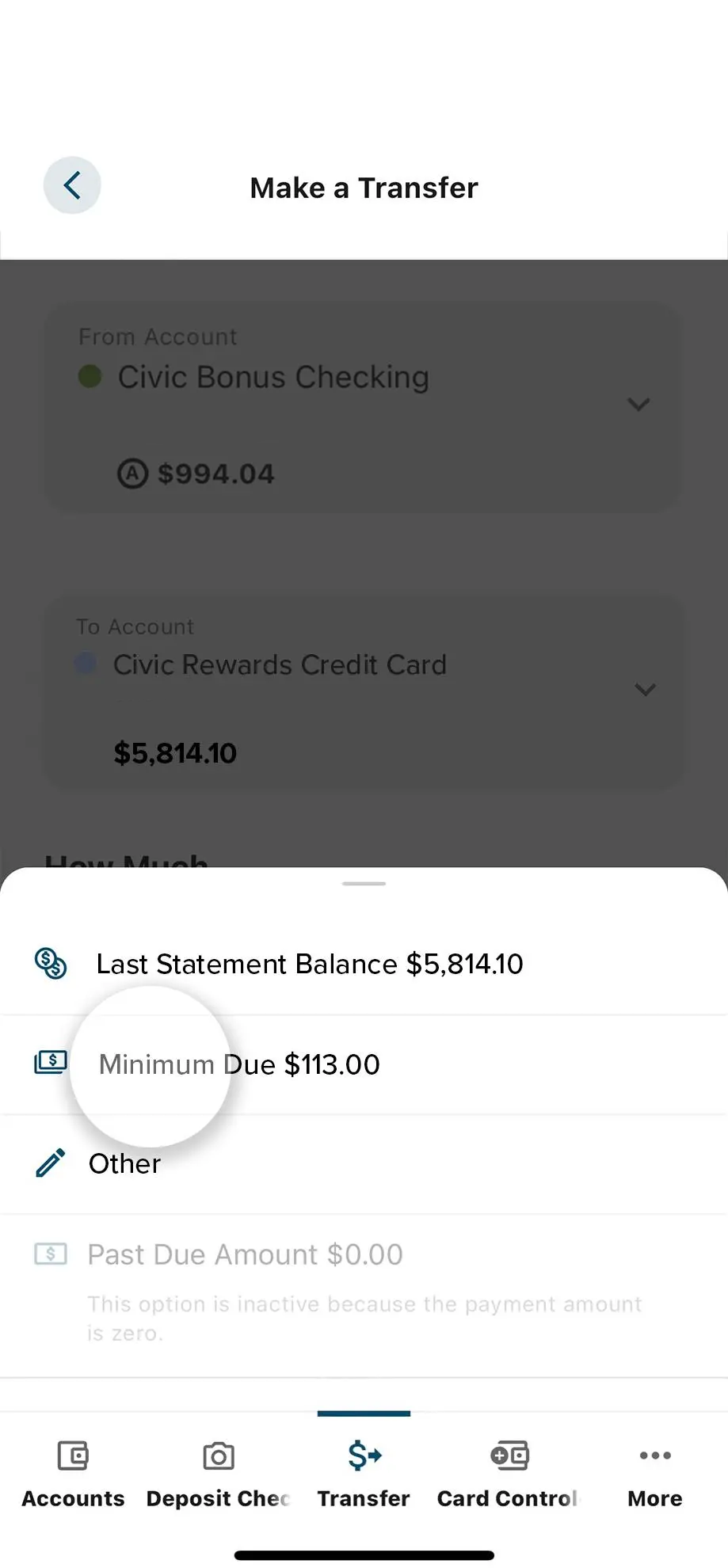Switch to the Transfer tab

(x=364, y=1473)
